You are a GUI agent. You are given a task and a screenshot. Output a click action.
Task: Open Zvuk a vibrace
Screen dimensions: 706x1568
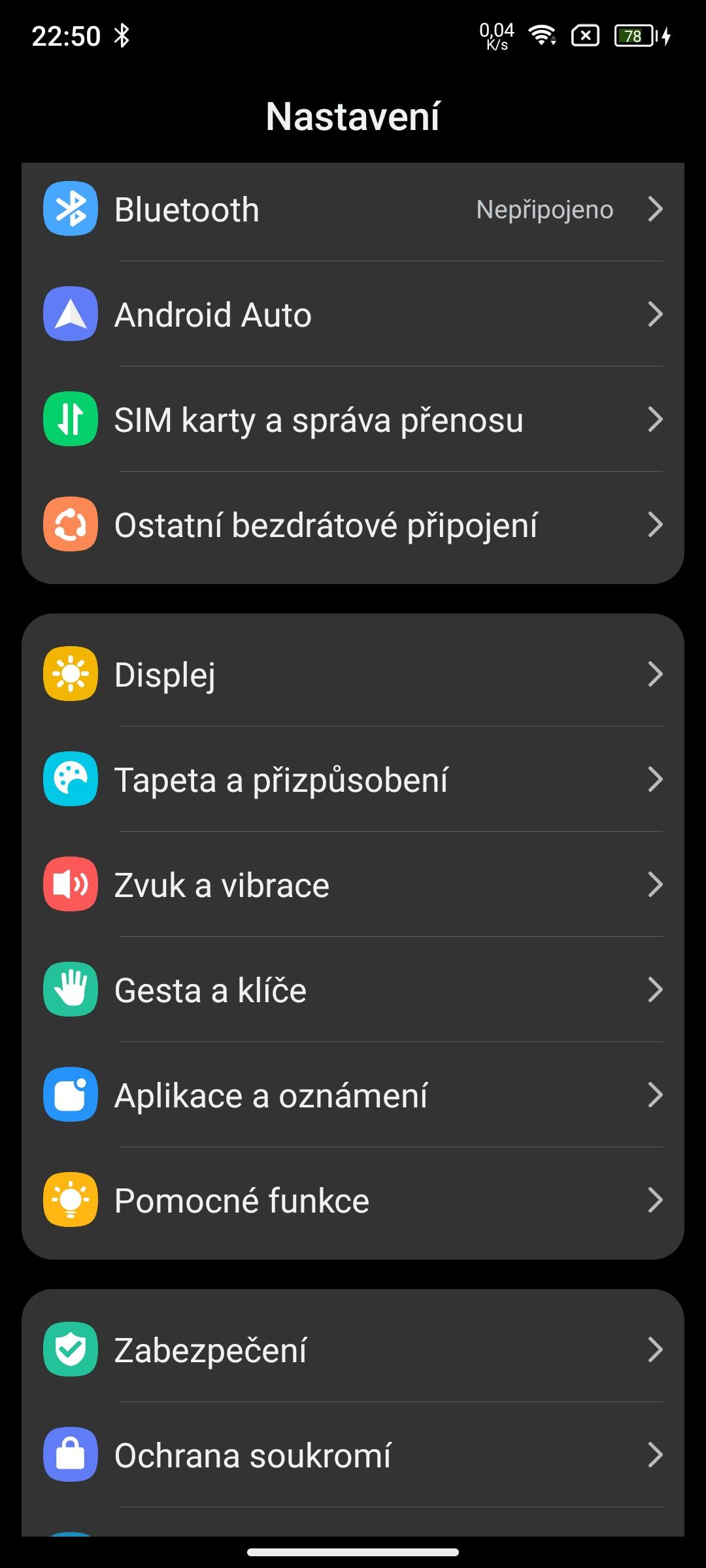tap(353, 885)
